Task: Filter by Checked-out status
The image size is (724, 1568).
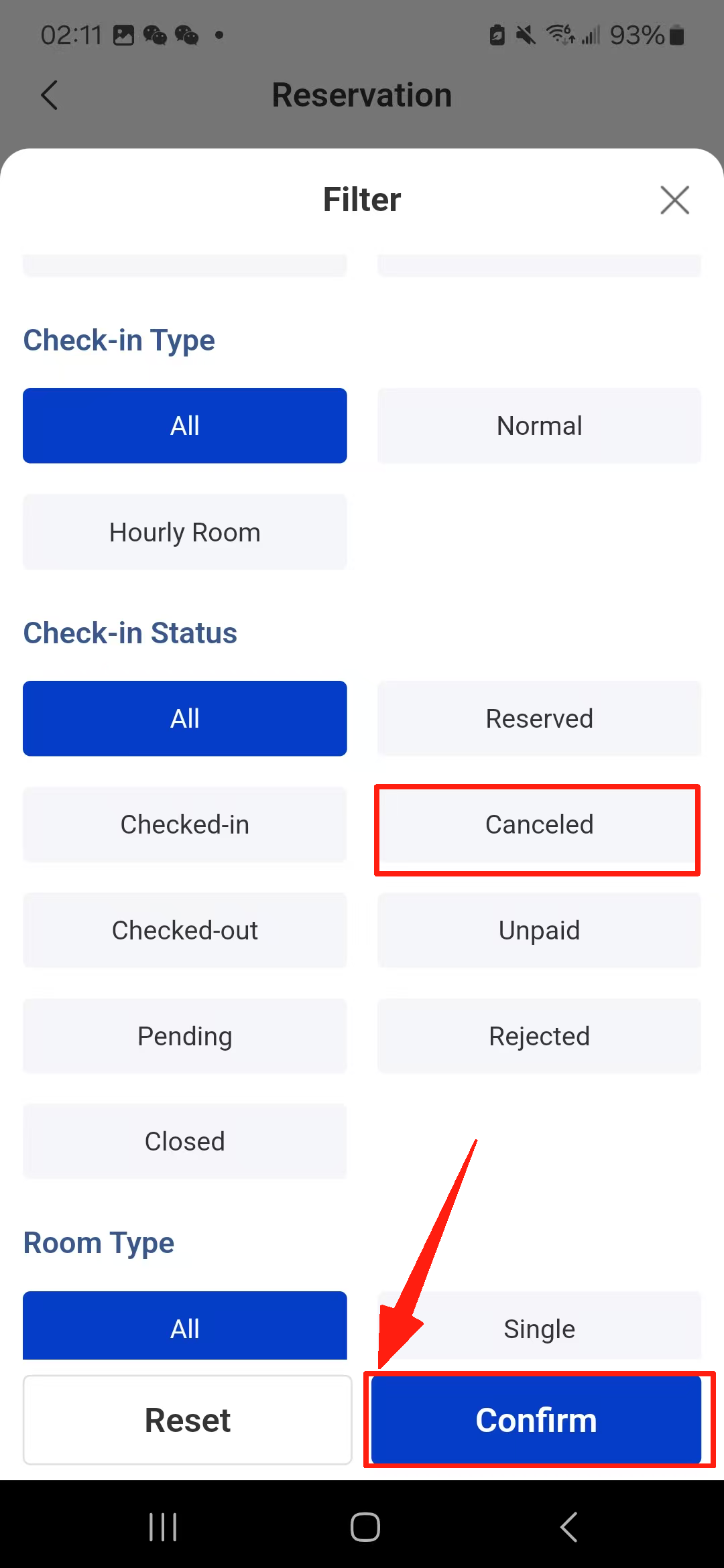Action: pyautogui.click(x=185, y=930)
